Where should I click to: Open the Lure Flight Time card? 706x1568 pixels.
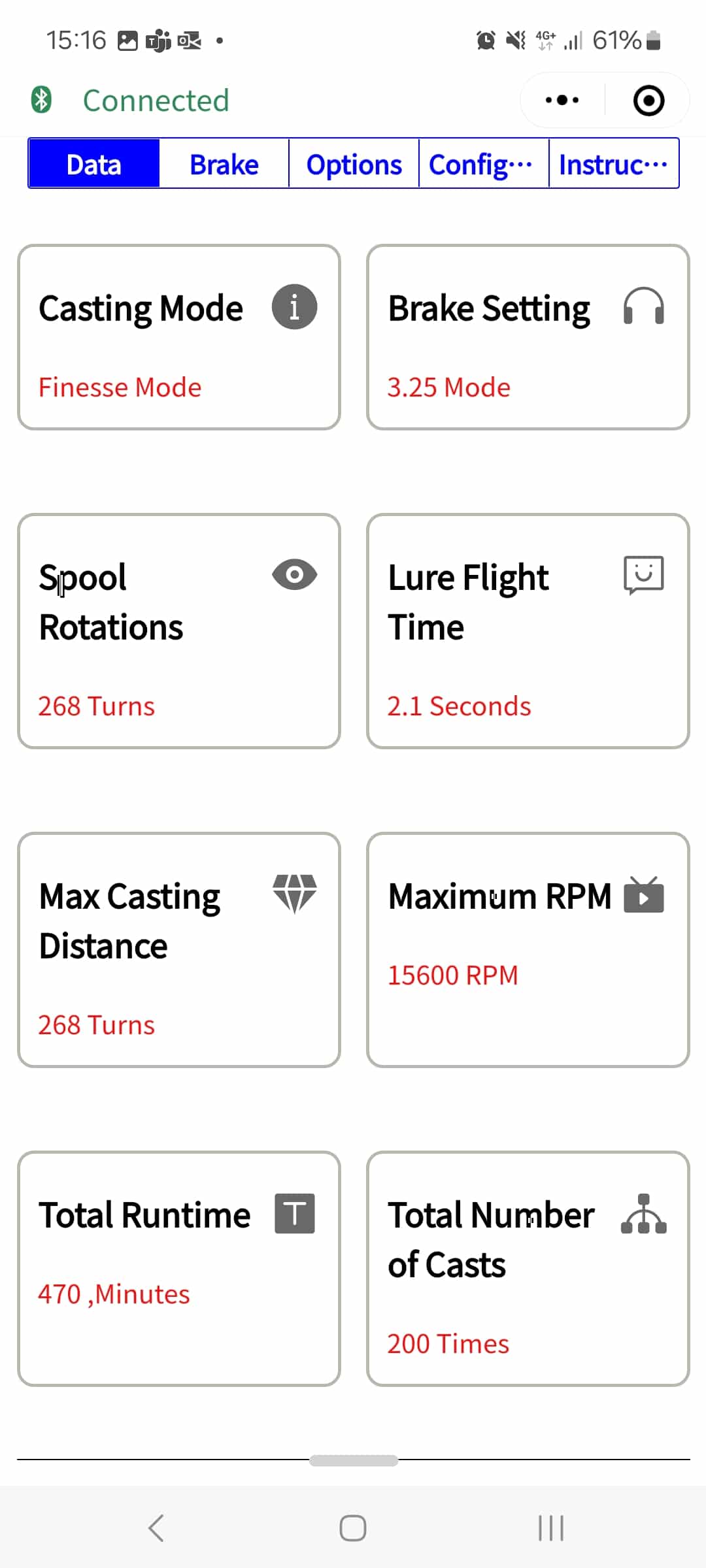(528, 631)
